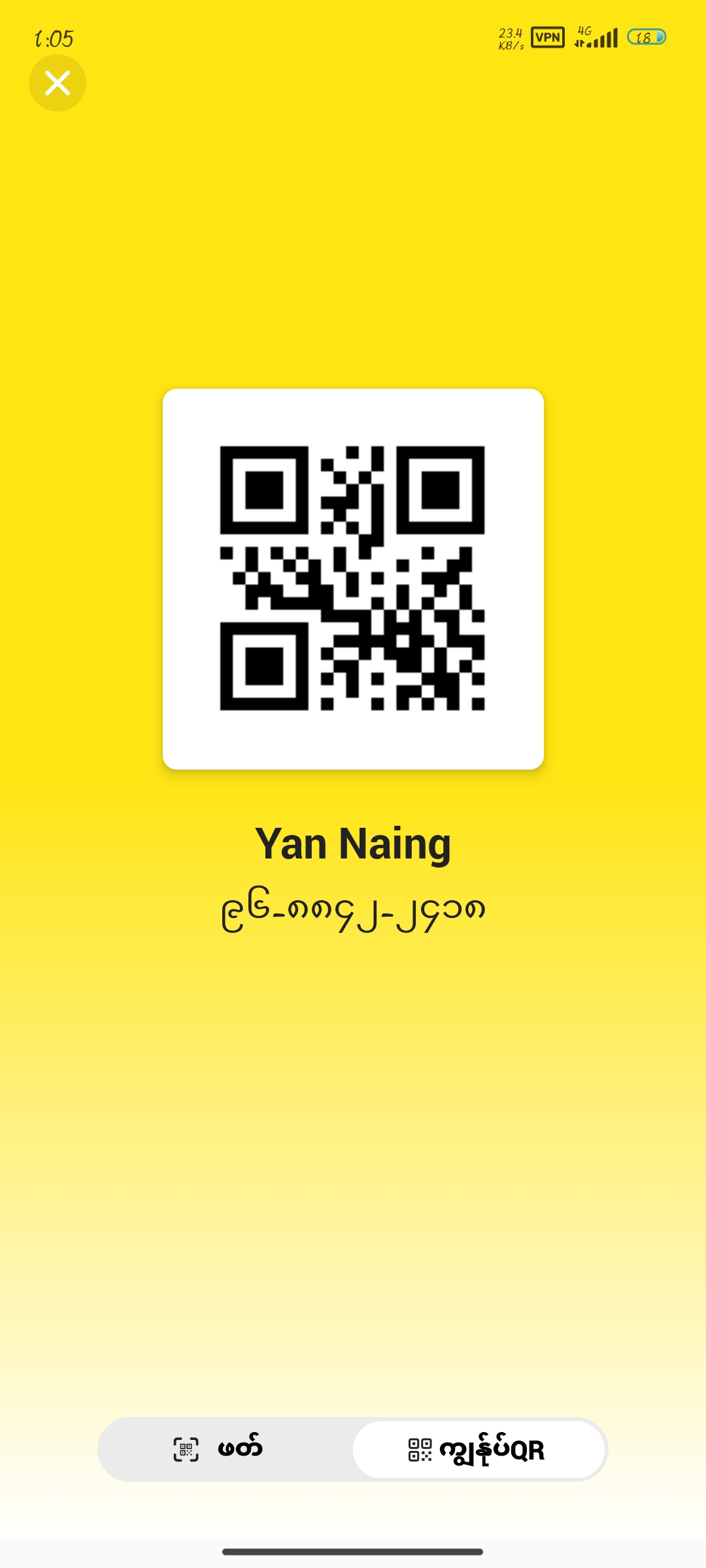Select the ကျွန်ုပ်QR tab
Viewport: 706px width, 1568px height.
479,1449
